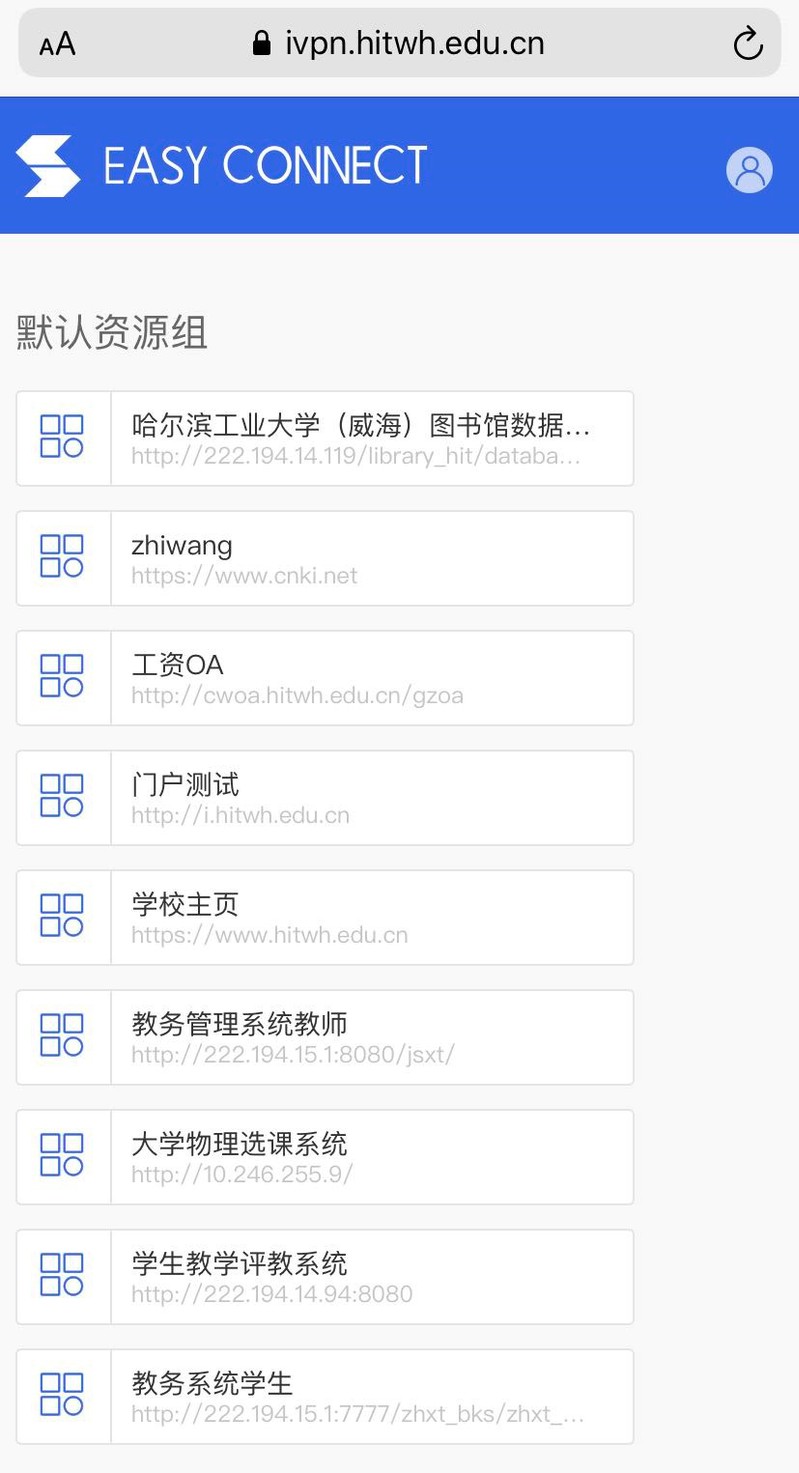This screenshot has height=1473, width=799.
Task: Reload the page in the browser
Action: (x=747, y=44)
